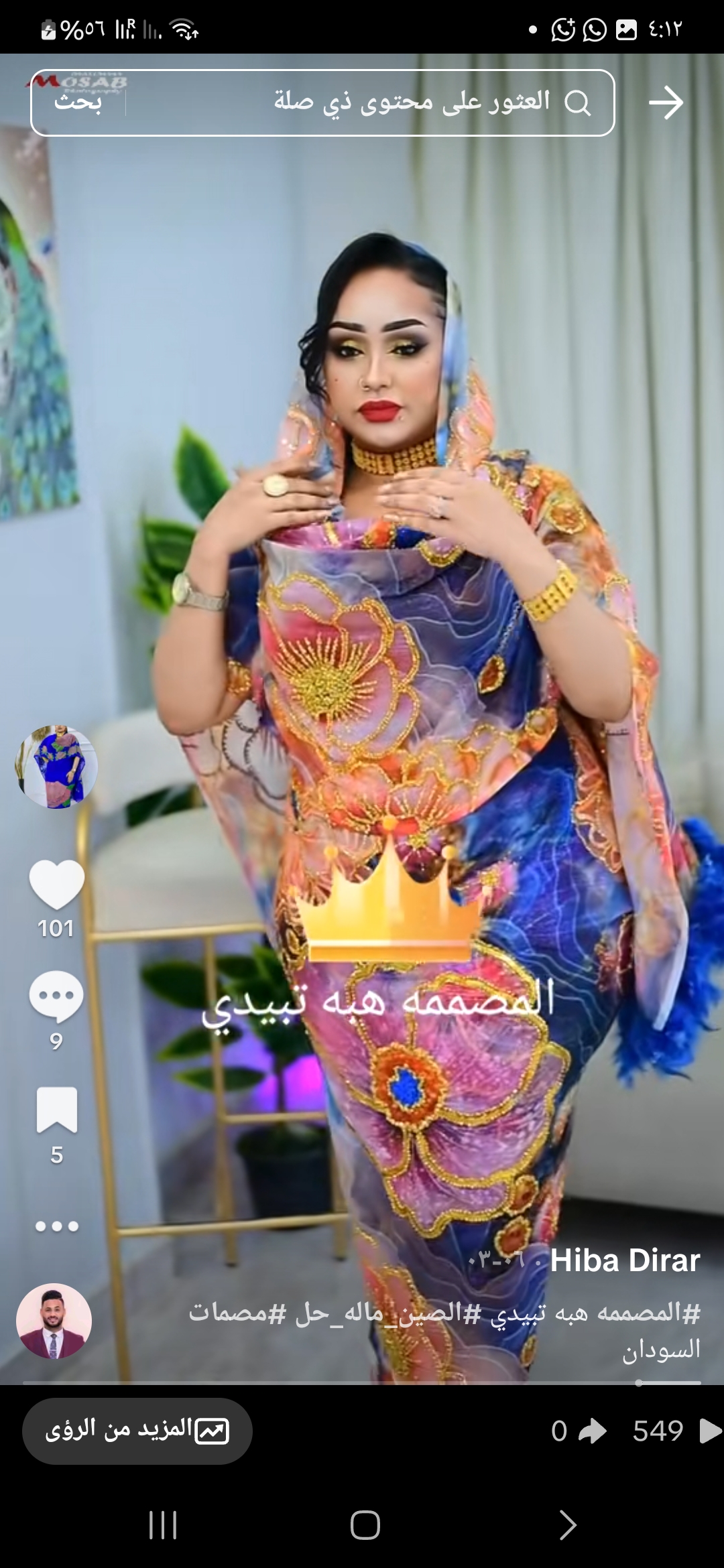This screenshot has width=724, height=1568.
Task: Tap the back arrow at top
Action: pyautogui.click(x=666, y=103)
